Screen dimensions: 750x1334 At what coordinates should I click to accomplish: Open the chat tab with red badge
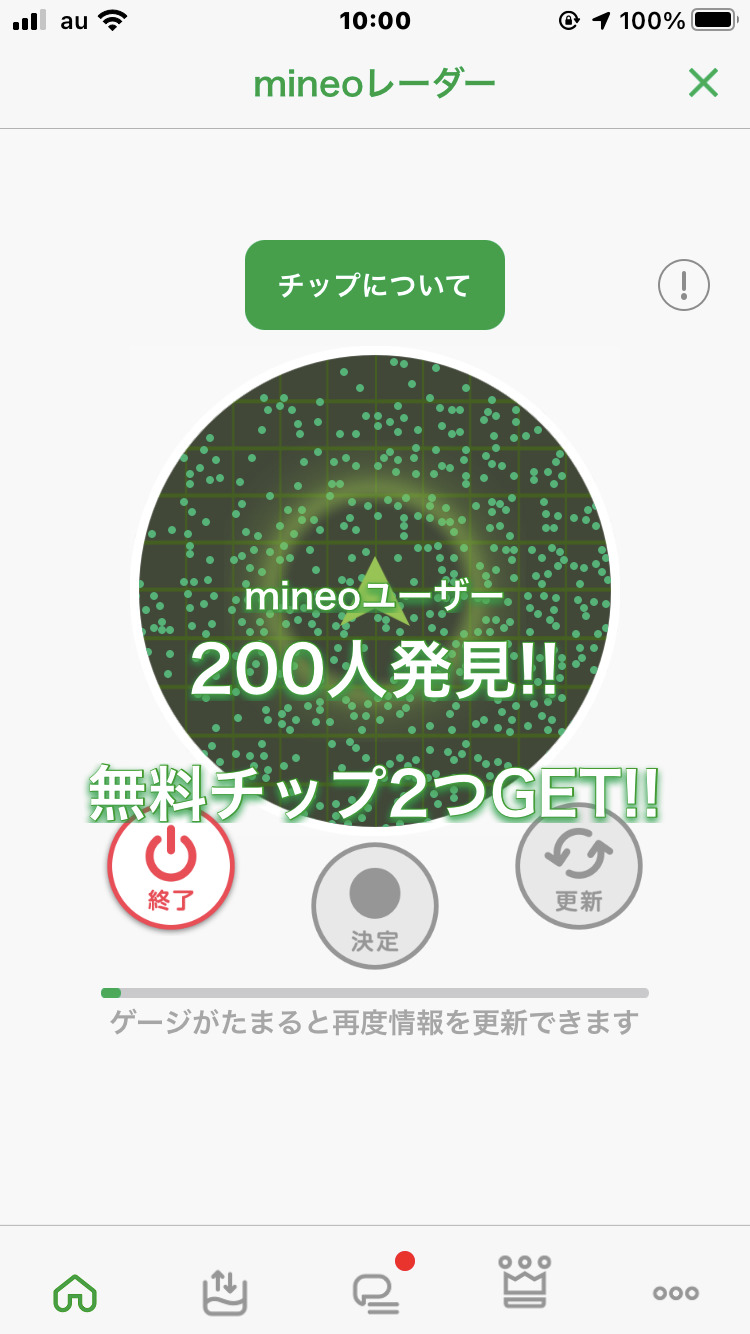[x=375, y=1290]
